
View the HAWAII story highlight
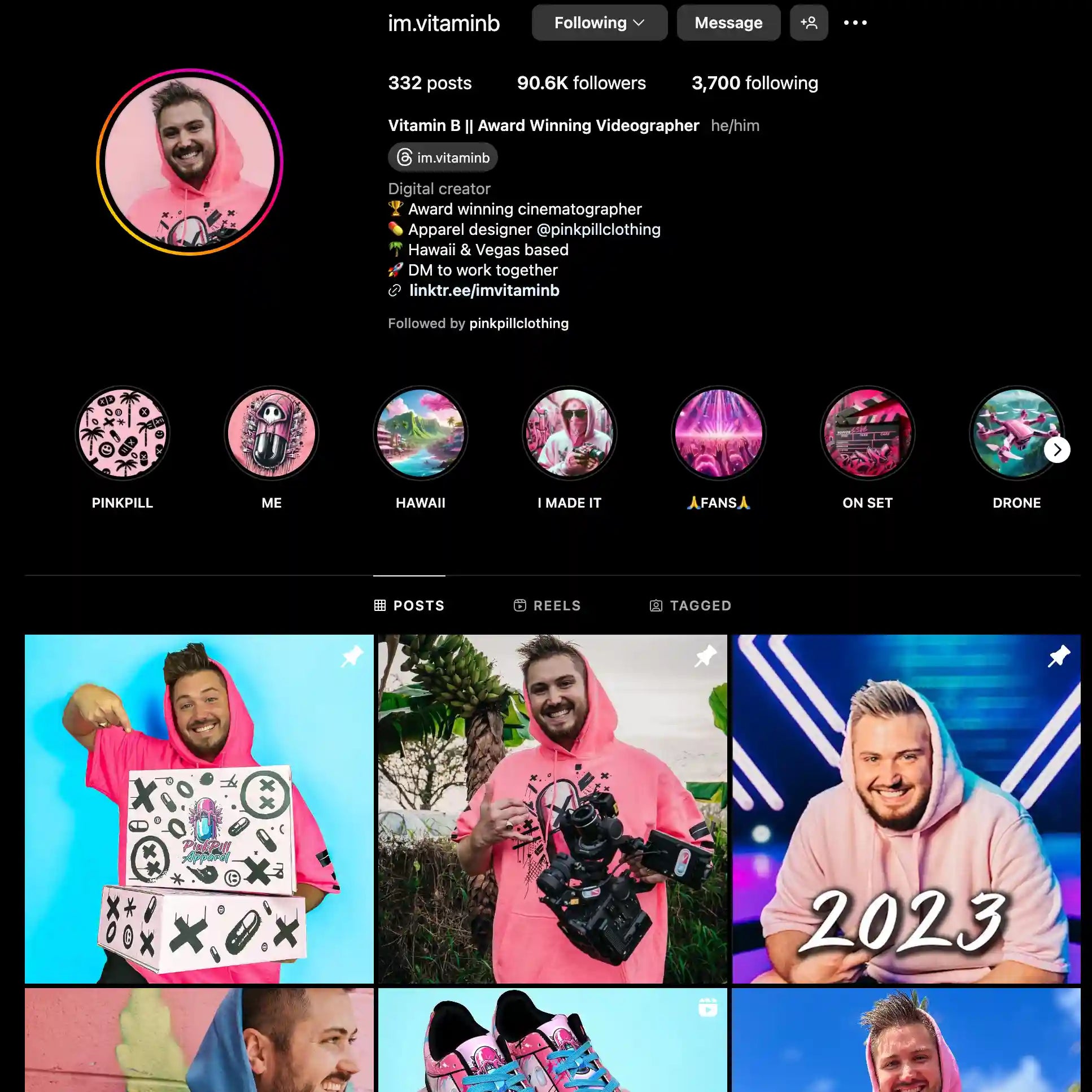pos(421,434)
